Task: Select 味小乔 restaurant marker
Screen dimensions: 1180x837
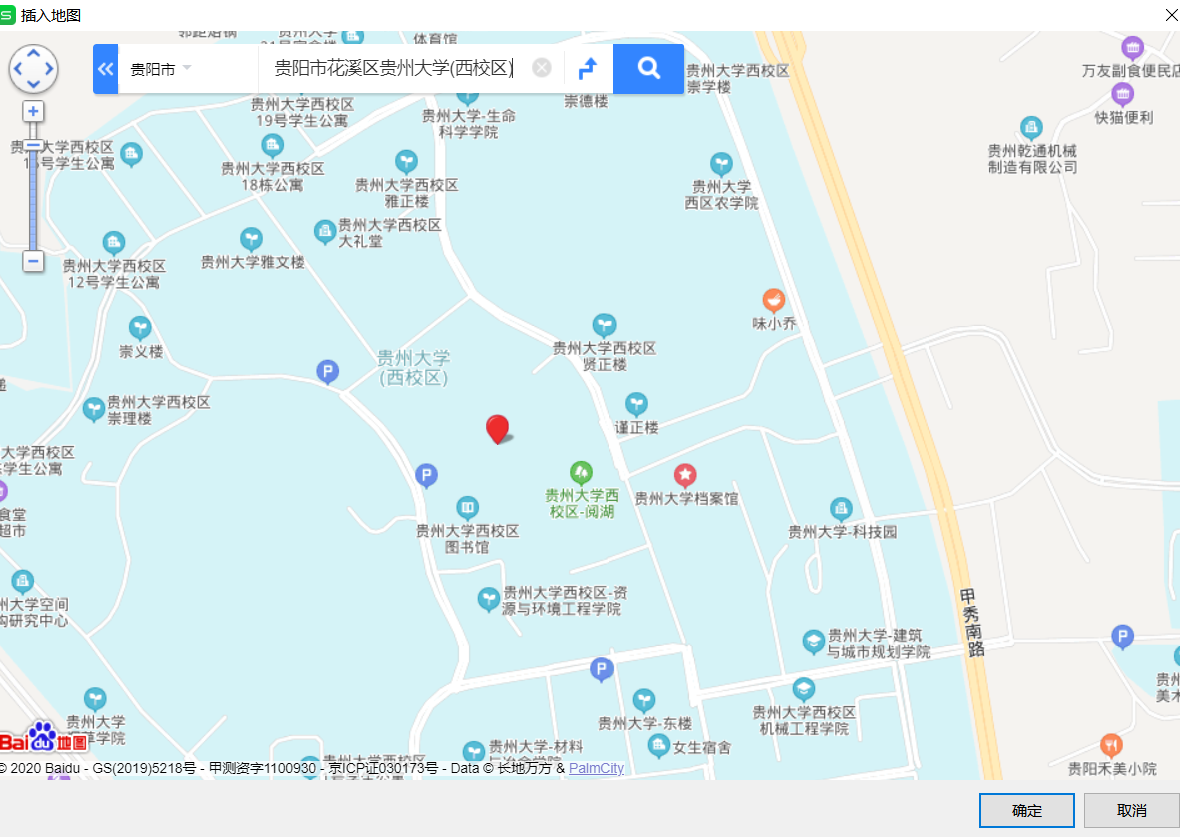Action: pos(773,300)
